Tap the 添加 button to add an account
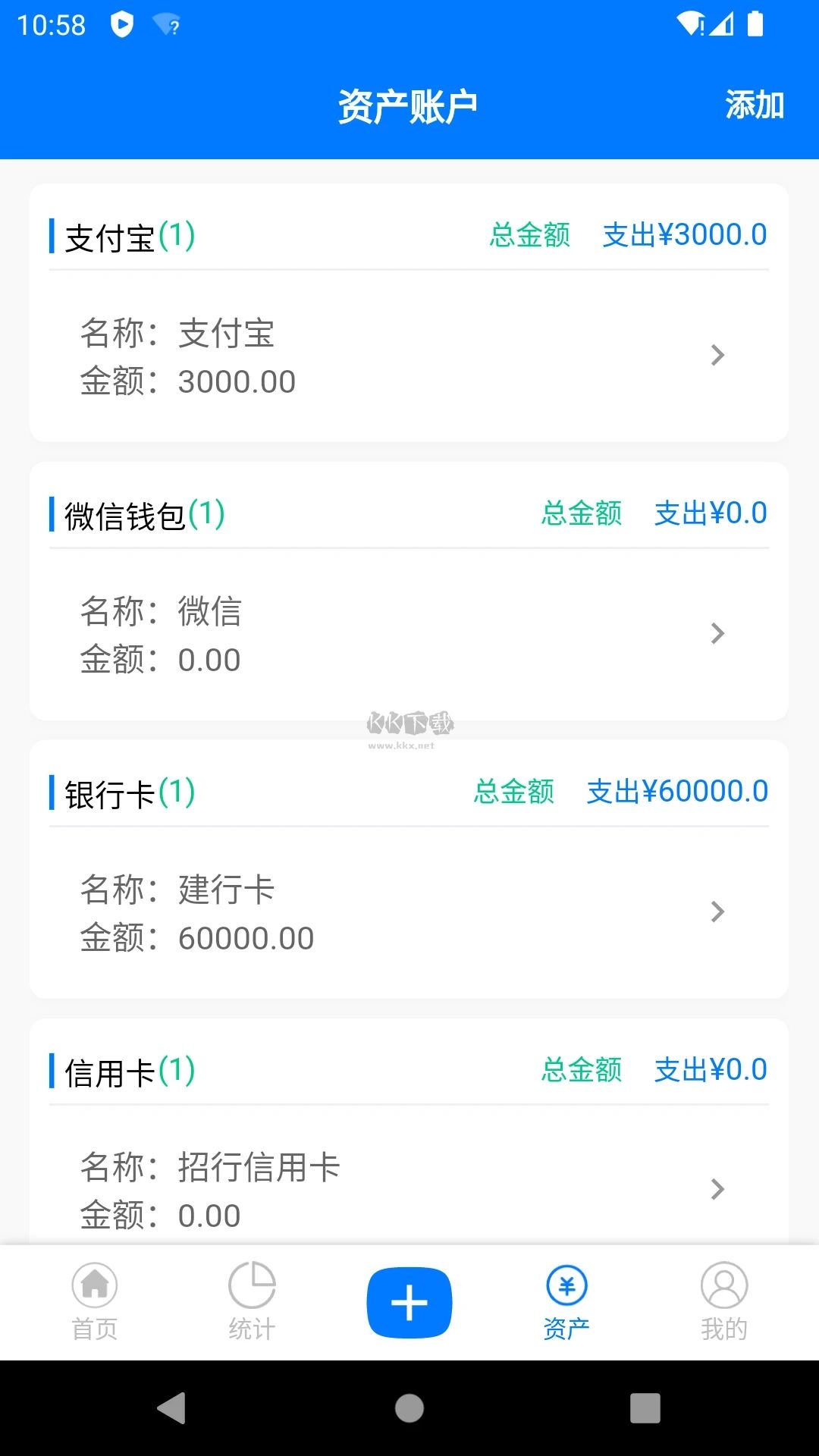 coord(755,105)
